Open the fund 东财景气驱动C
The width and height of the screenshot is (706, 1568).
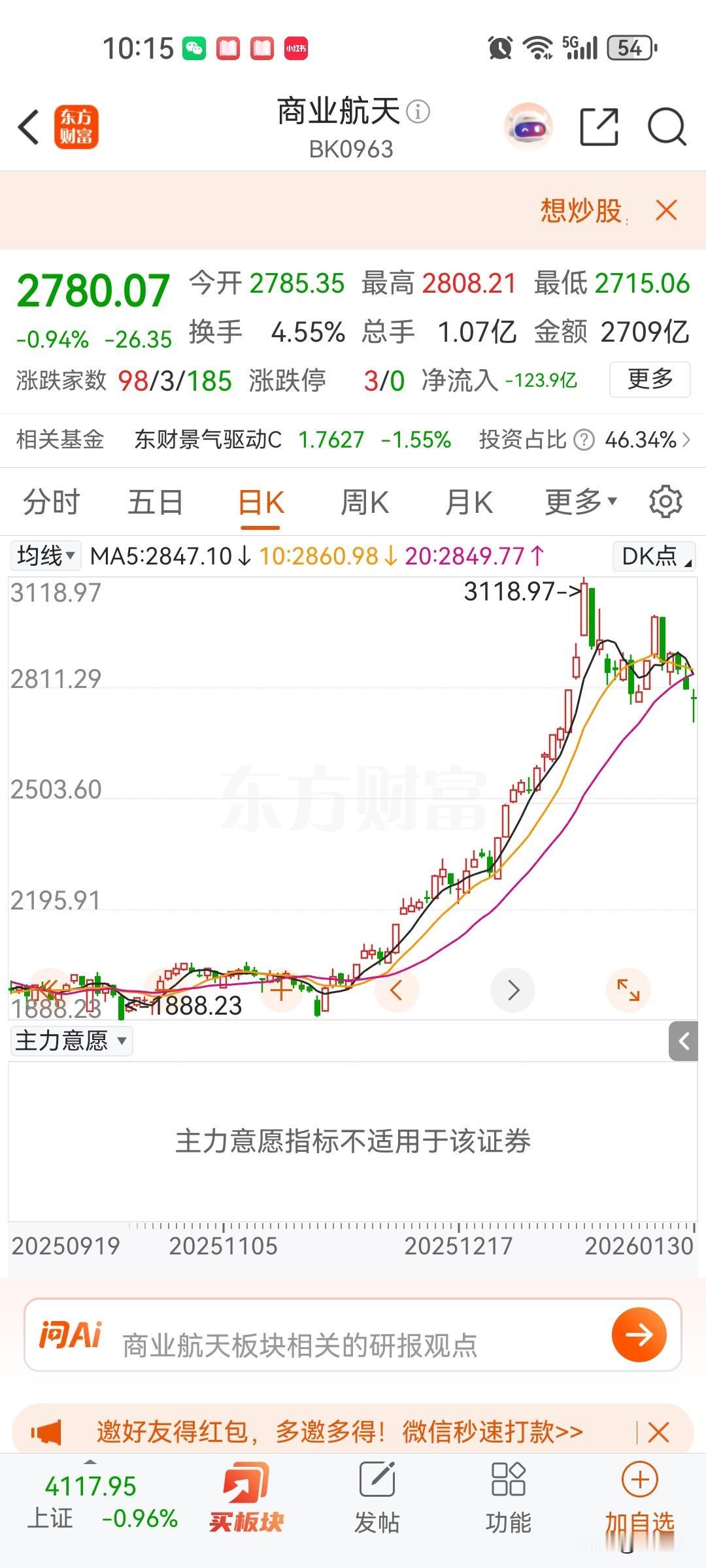[209, 440]
